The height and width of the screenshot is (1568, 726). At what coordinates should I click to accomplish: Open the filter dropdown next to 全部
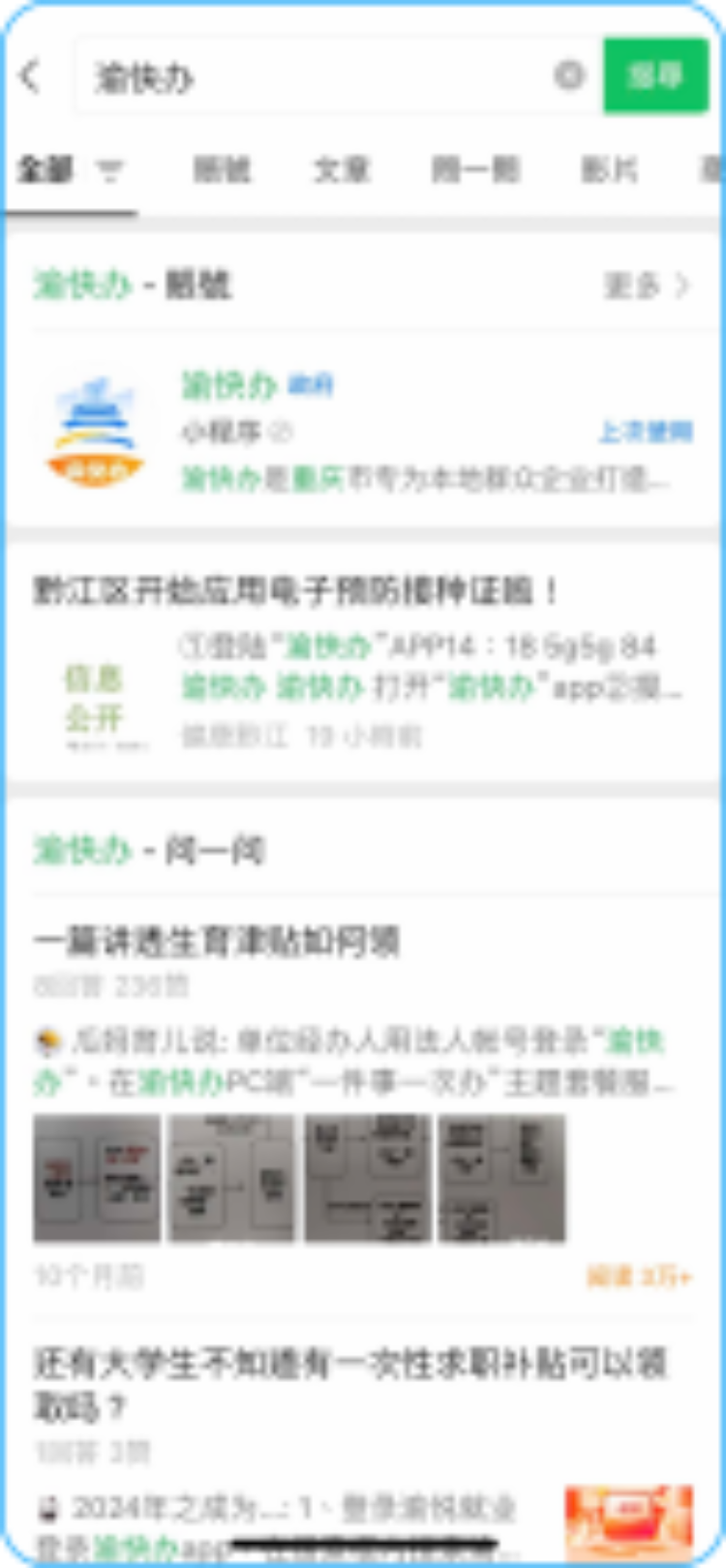111,171
